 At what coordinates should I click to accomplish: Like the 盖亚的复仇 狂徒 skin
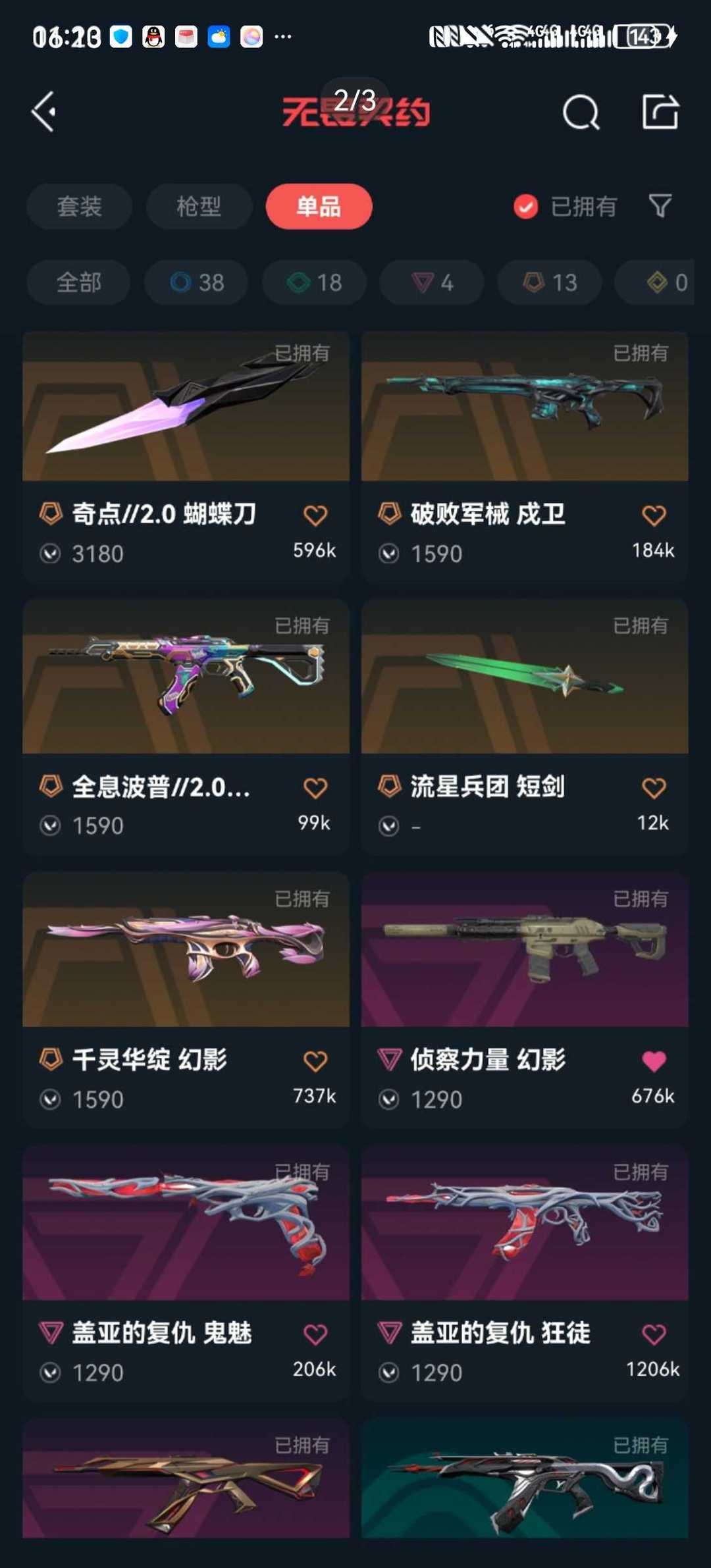tap(654, 1334)
